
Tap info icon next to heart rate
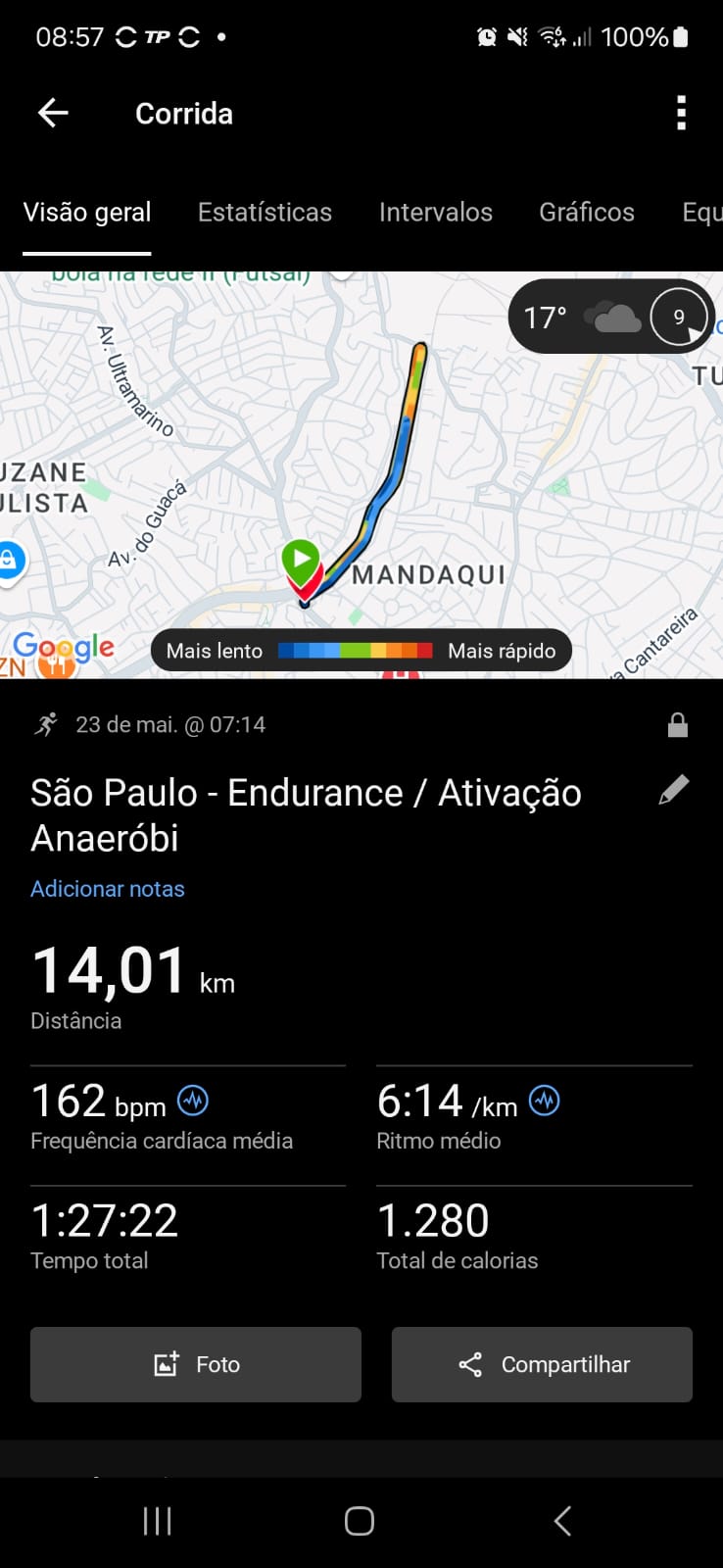193,1101
